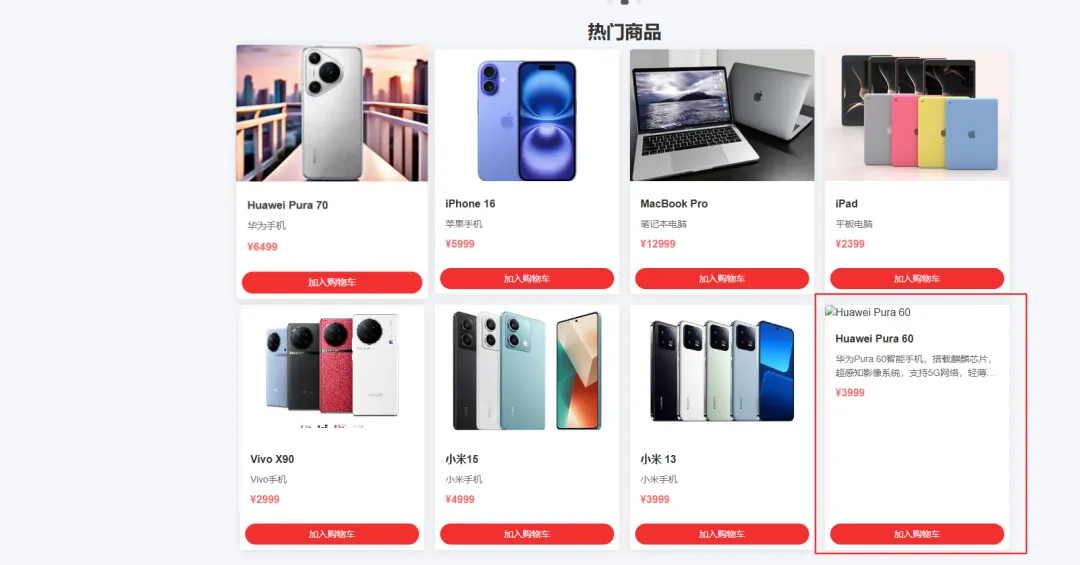This screenshot has height=565, width=1080.
Task: Add iPad to the cart
Action: [916, 279]
